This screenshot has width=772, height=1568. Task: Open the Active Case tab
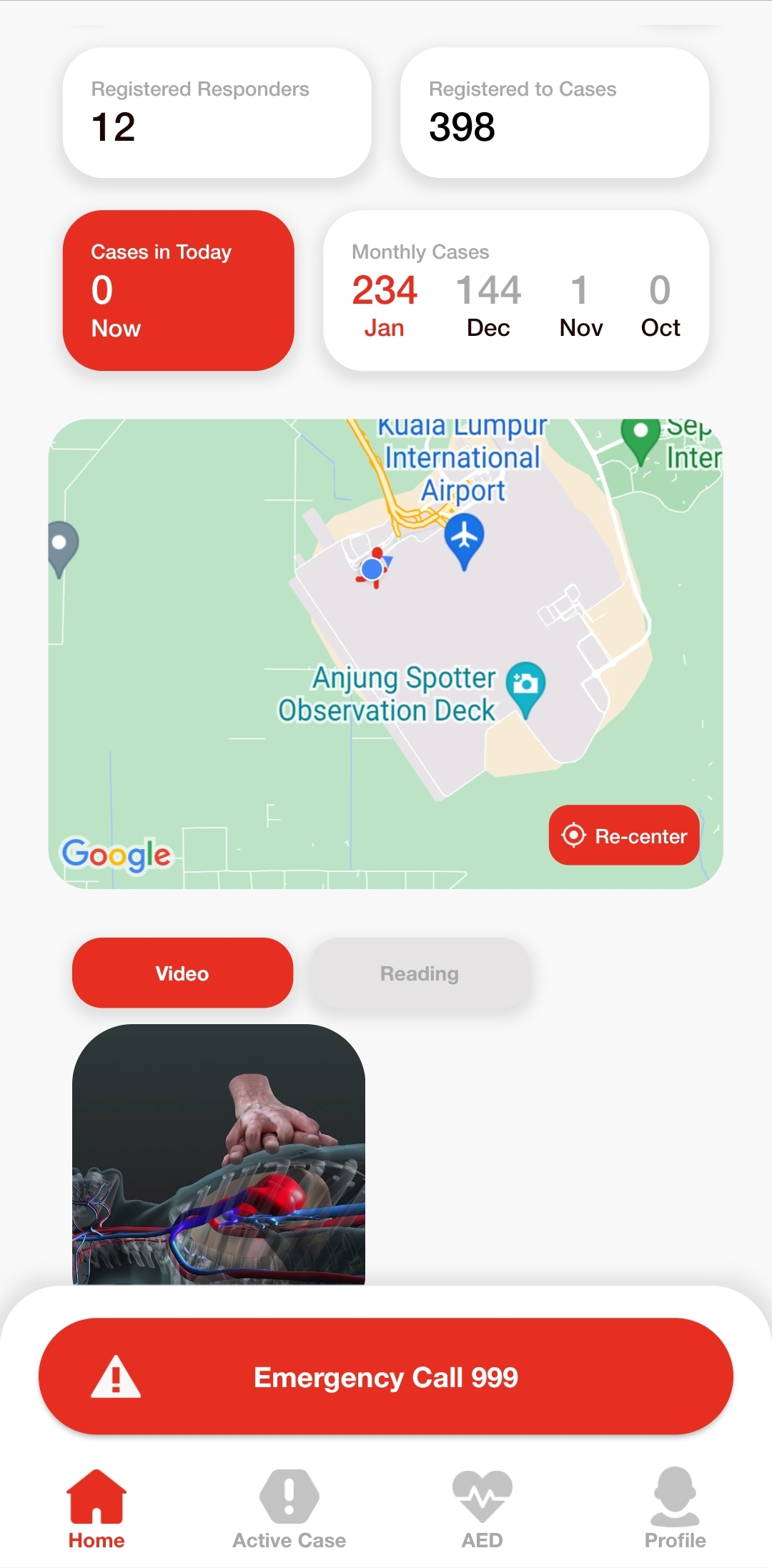coord(289,1509)
